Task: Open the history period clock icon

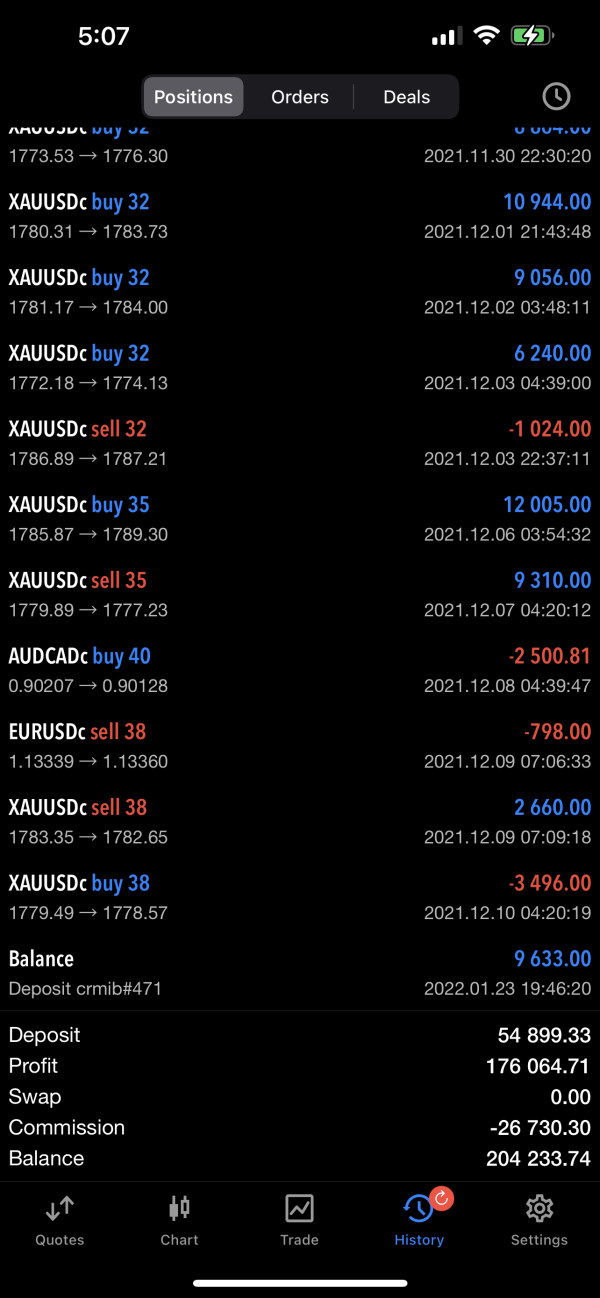Action: pyautogui.click(x=556, y=97)
